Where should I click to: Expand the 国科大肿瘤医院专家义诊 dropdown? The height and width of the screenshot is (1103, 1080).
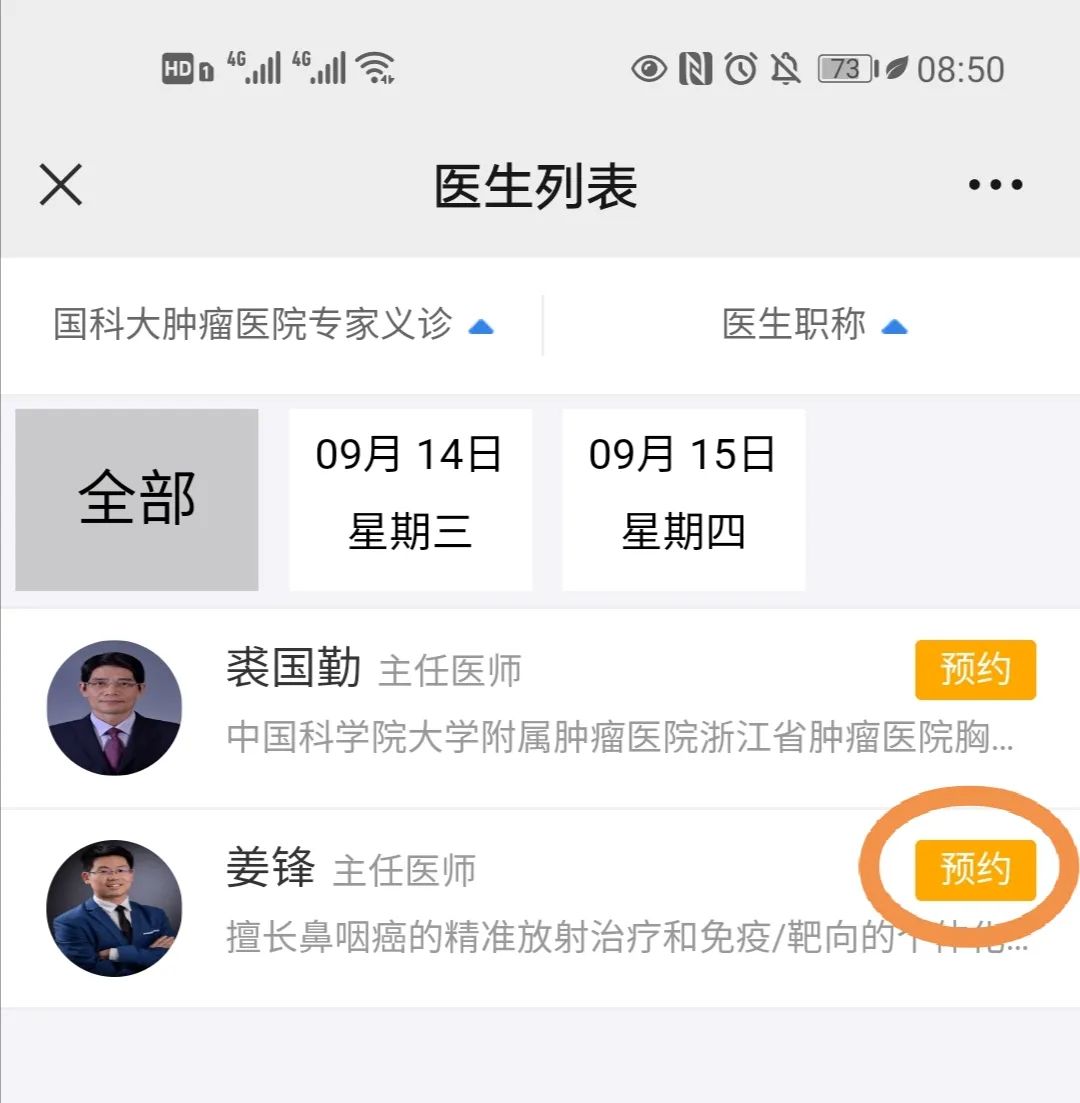pyautogui.click(x=273, y=325)
